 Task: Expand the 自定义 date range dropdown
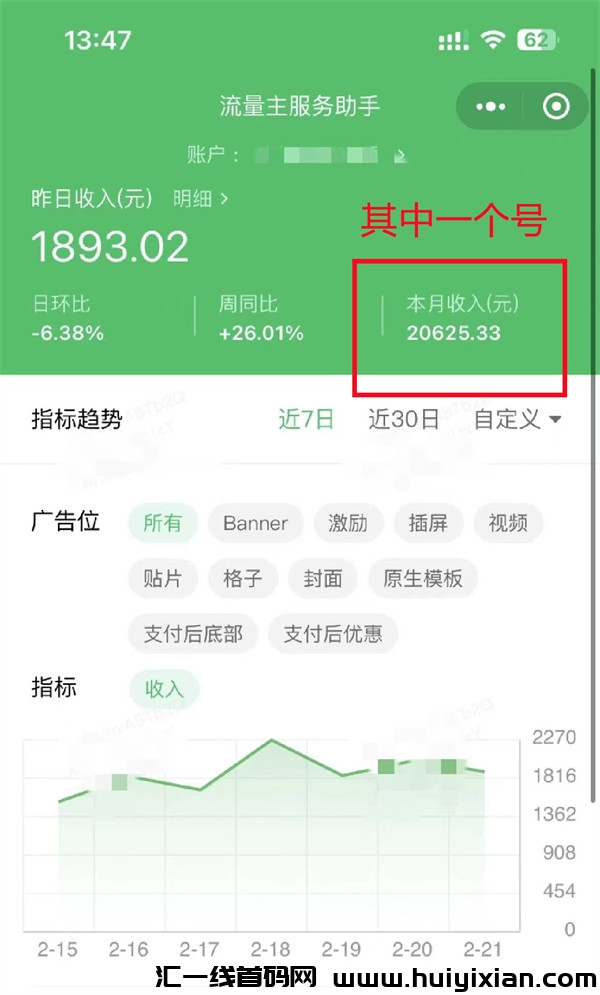pyautogui.click(x=517, y=419)
